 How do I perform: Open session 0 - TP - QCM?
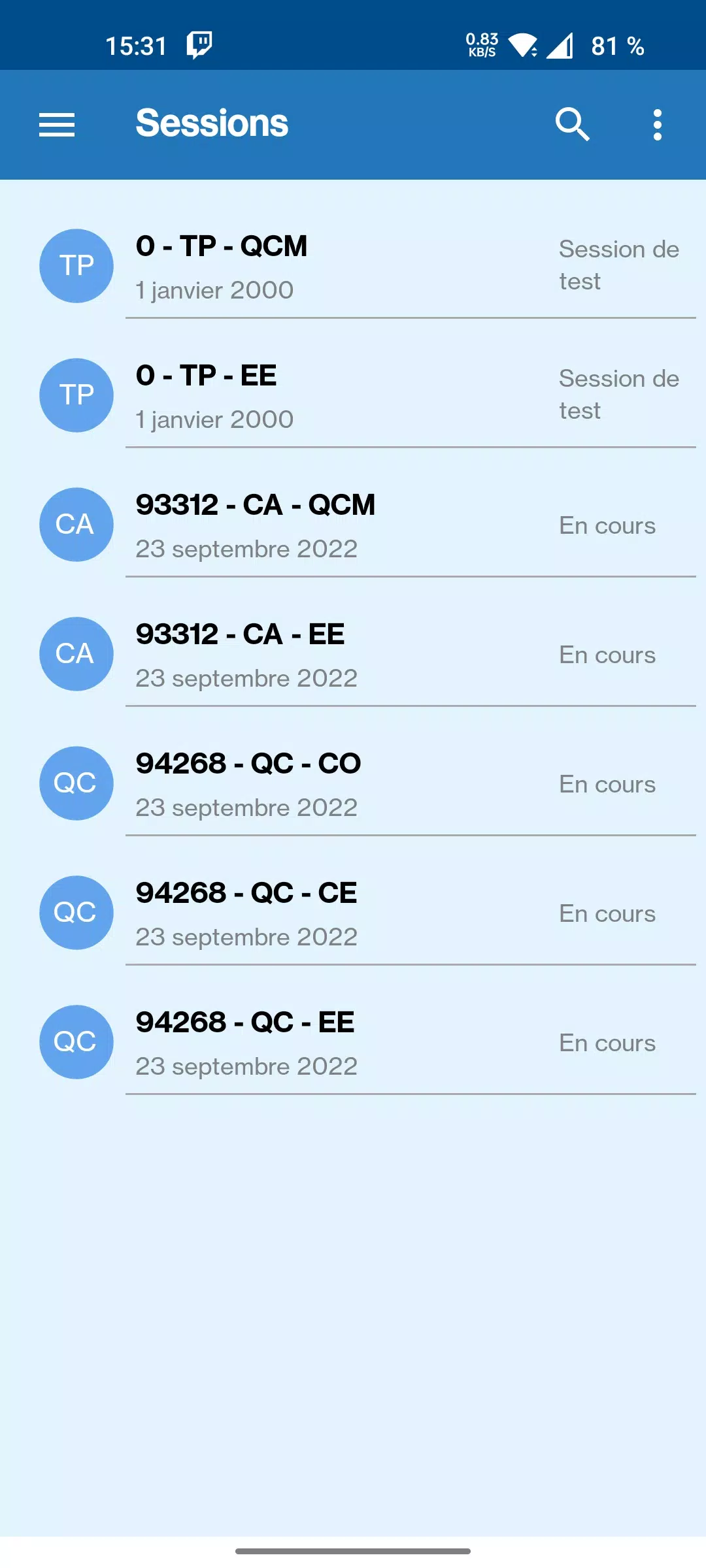coord(353,266)
